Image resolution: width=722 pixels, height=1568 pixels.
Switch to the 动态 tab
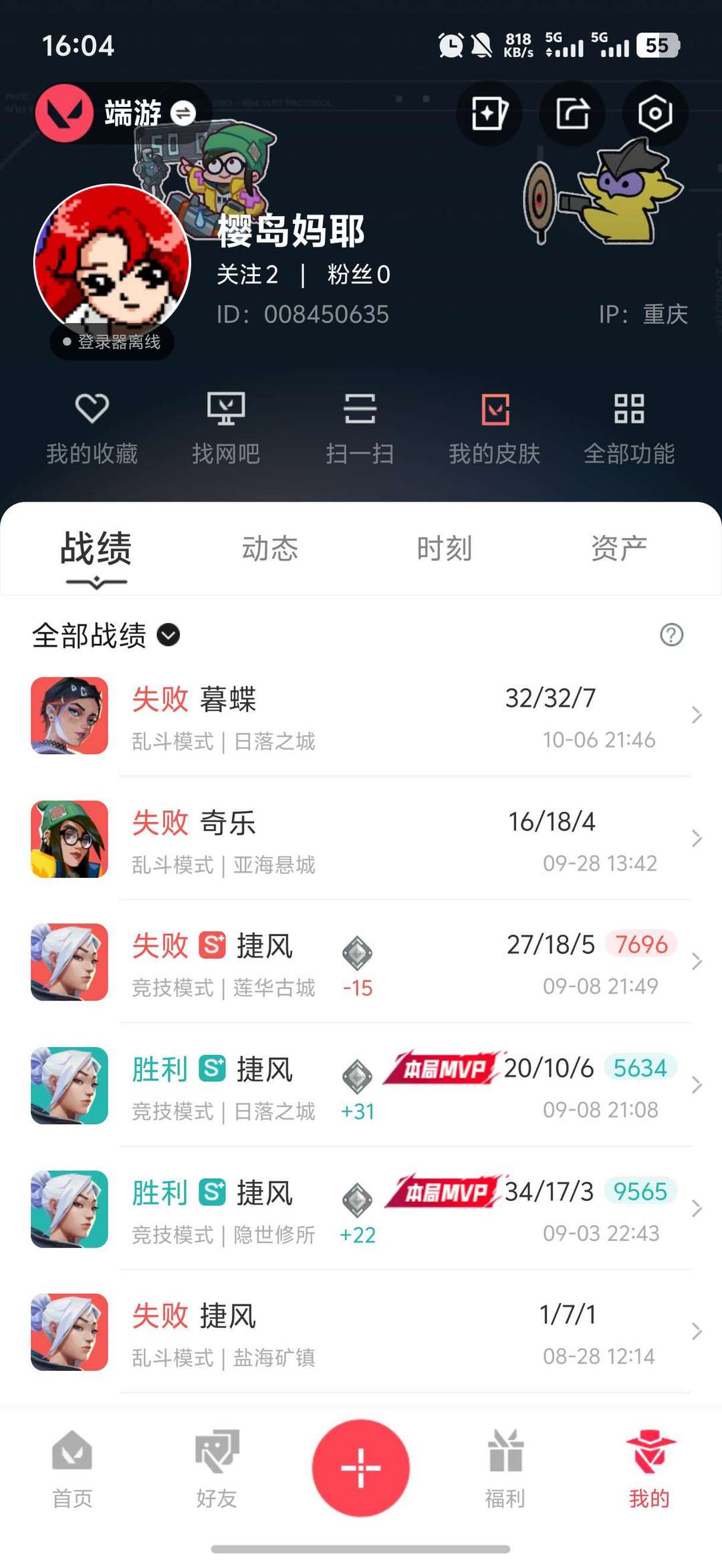coord(270,549)
